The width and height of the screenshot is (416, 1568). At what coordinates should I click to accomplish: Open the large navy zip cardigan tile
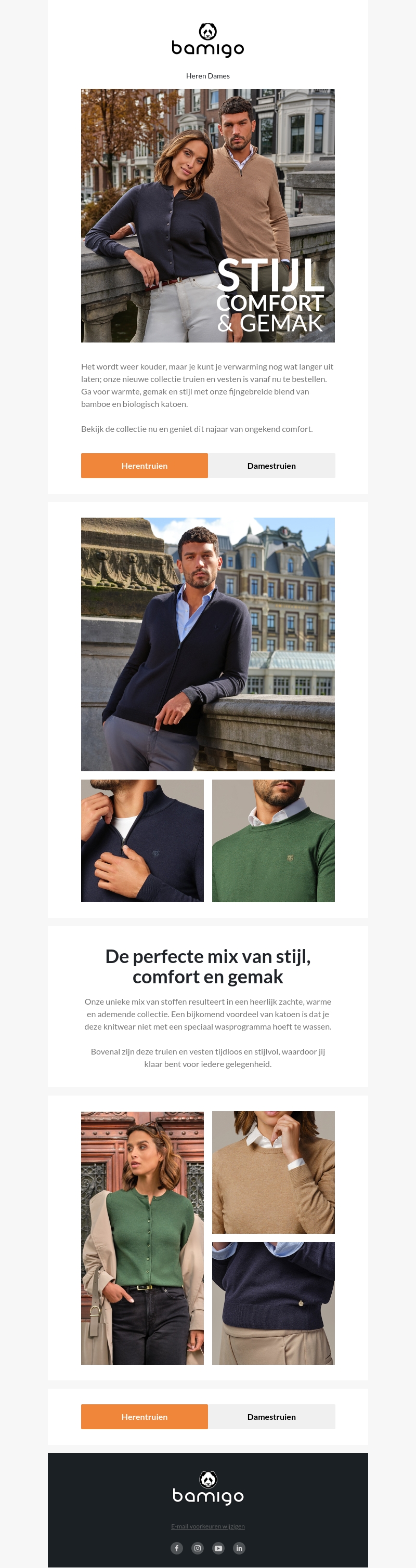click(207, 644)
